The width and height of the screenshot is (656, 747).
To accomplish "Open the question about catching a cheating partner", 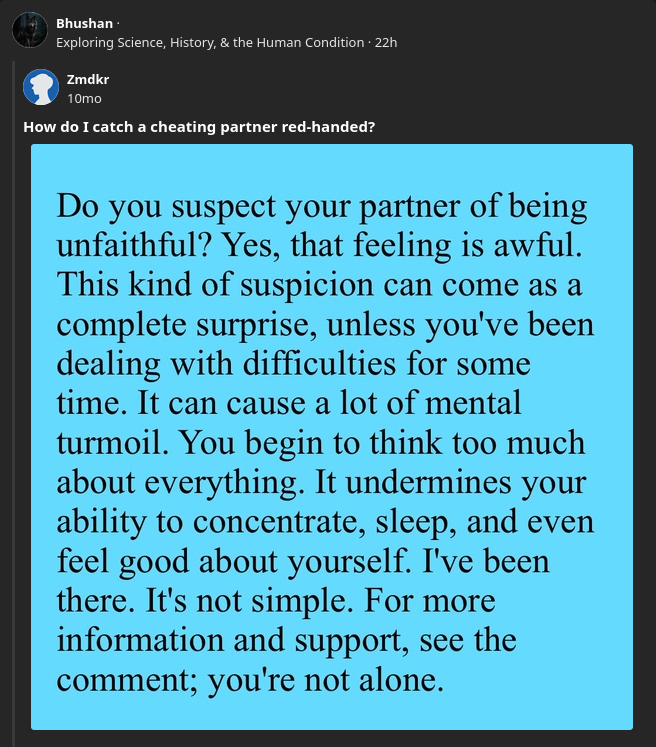I will [199, 127].
